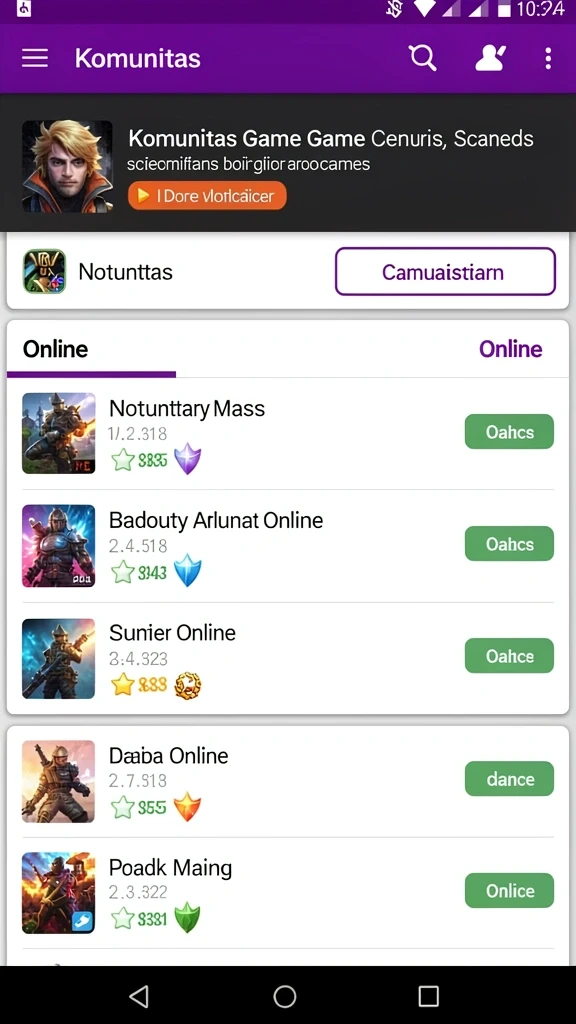The height and width of the screenshot is (1024, 576).
Task: Select the left Online tab
Action: [x=91, y=349]
